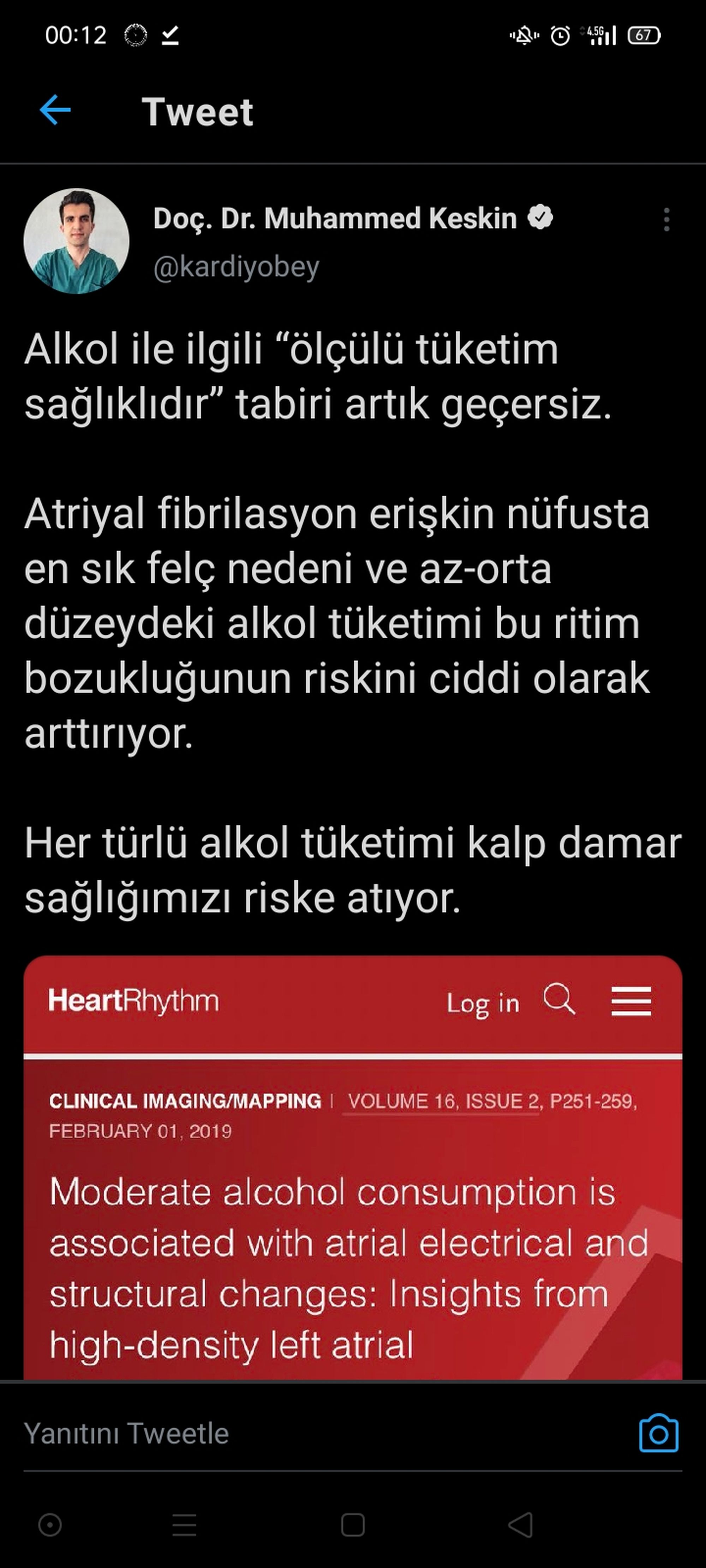Open Muhammed Keskin's profile picture
The height and width of the screenshot is (1568, 706).
click(x=76, y=241)
